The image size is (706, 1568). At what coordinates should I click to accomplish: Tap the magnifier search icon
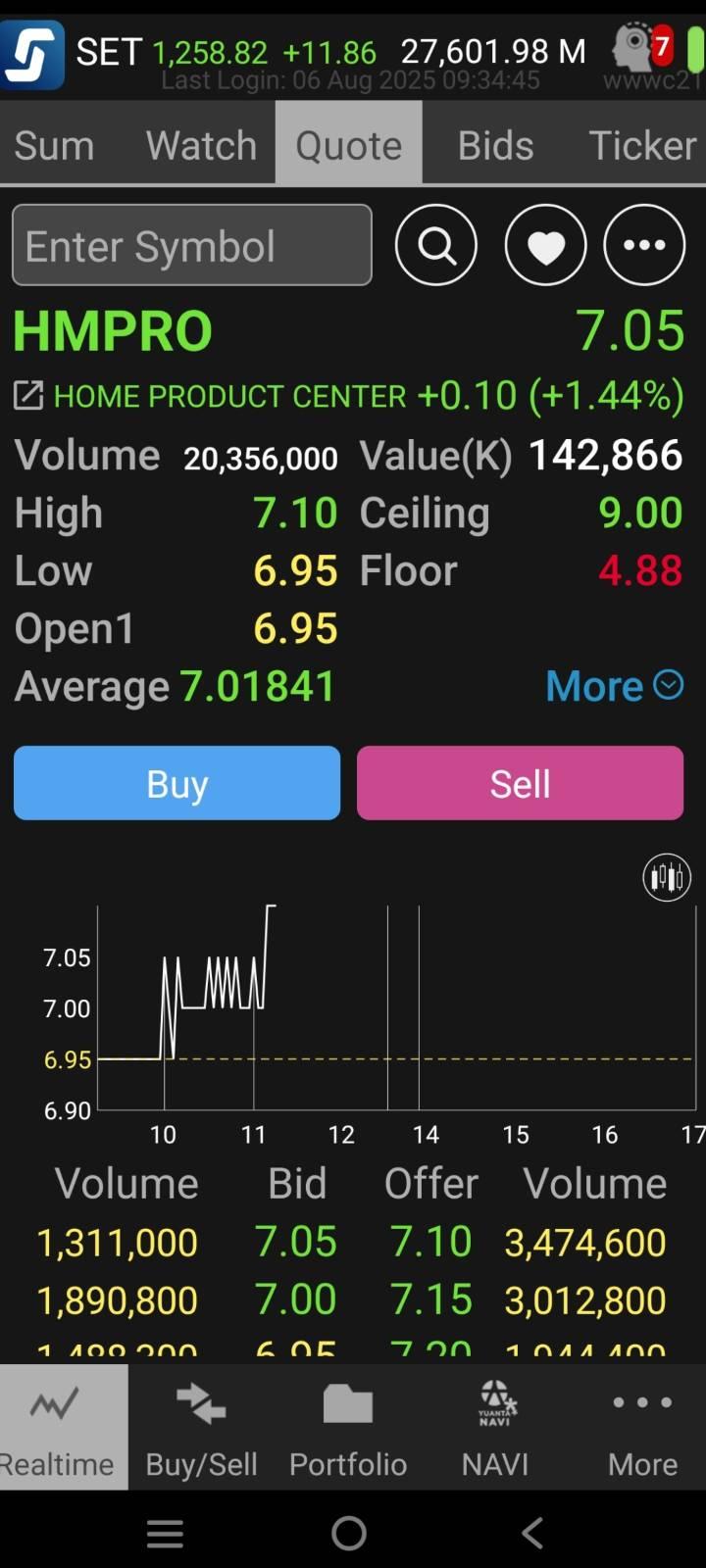coord(436,245)
